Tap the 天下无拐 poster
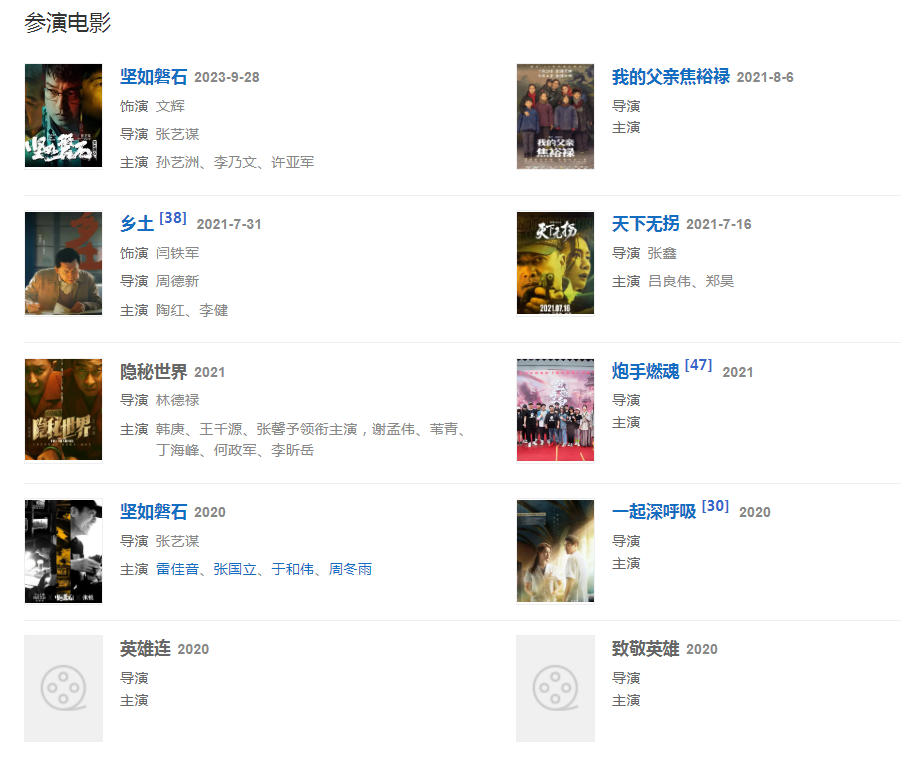The width and height of the screenshot is (901, 757). (x=555, y=263)
